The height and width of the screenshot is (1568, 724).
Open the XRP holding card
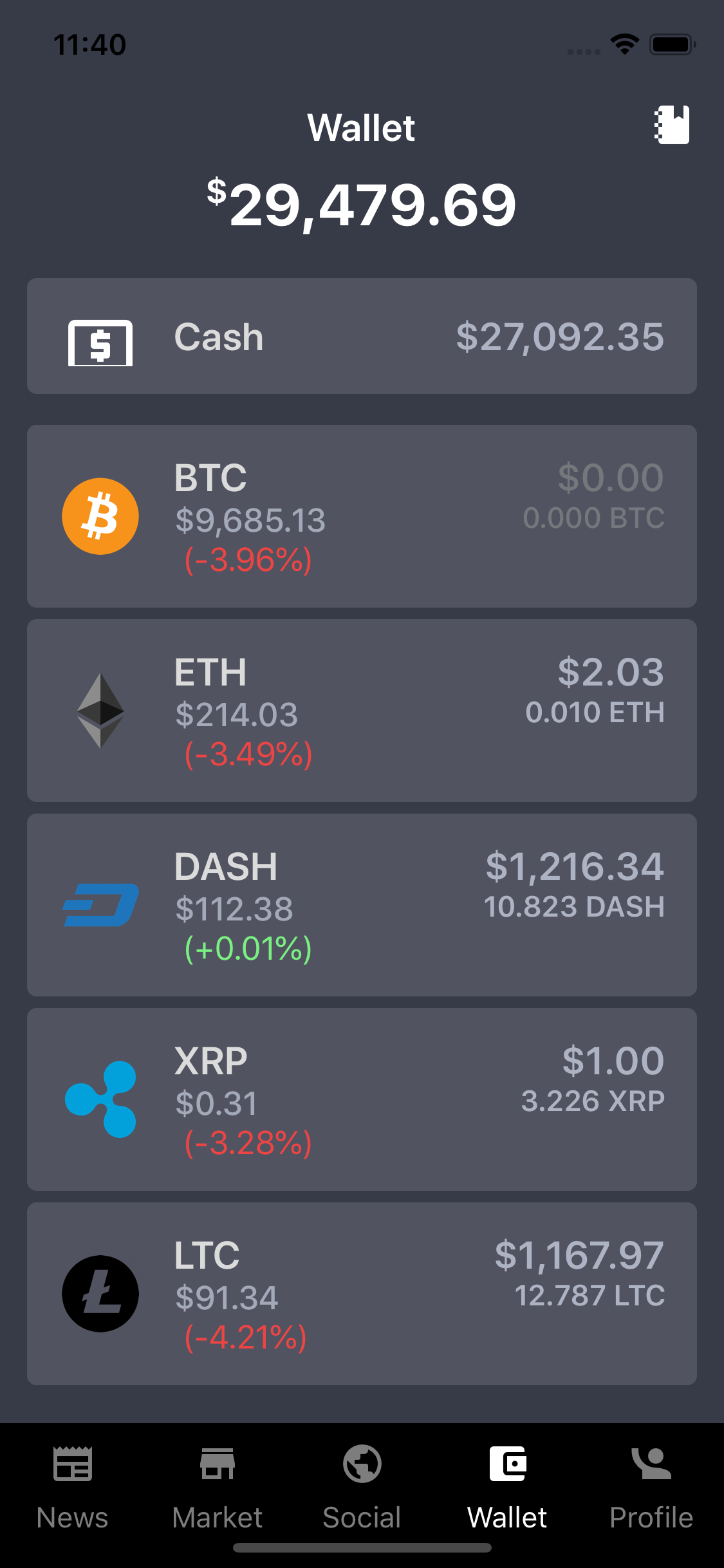(x=362, y=1099)
